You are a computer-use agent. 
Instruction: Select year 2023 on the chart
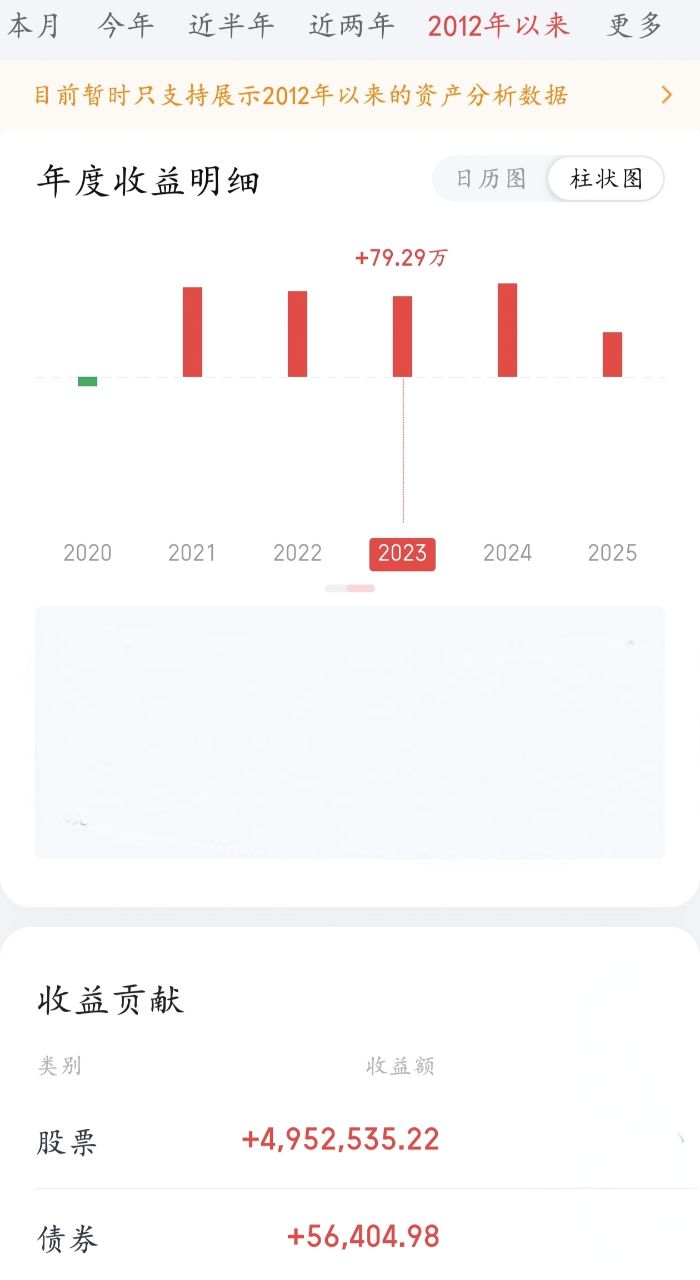(402, 553)
